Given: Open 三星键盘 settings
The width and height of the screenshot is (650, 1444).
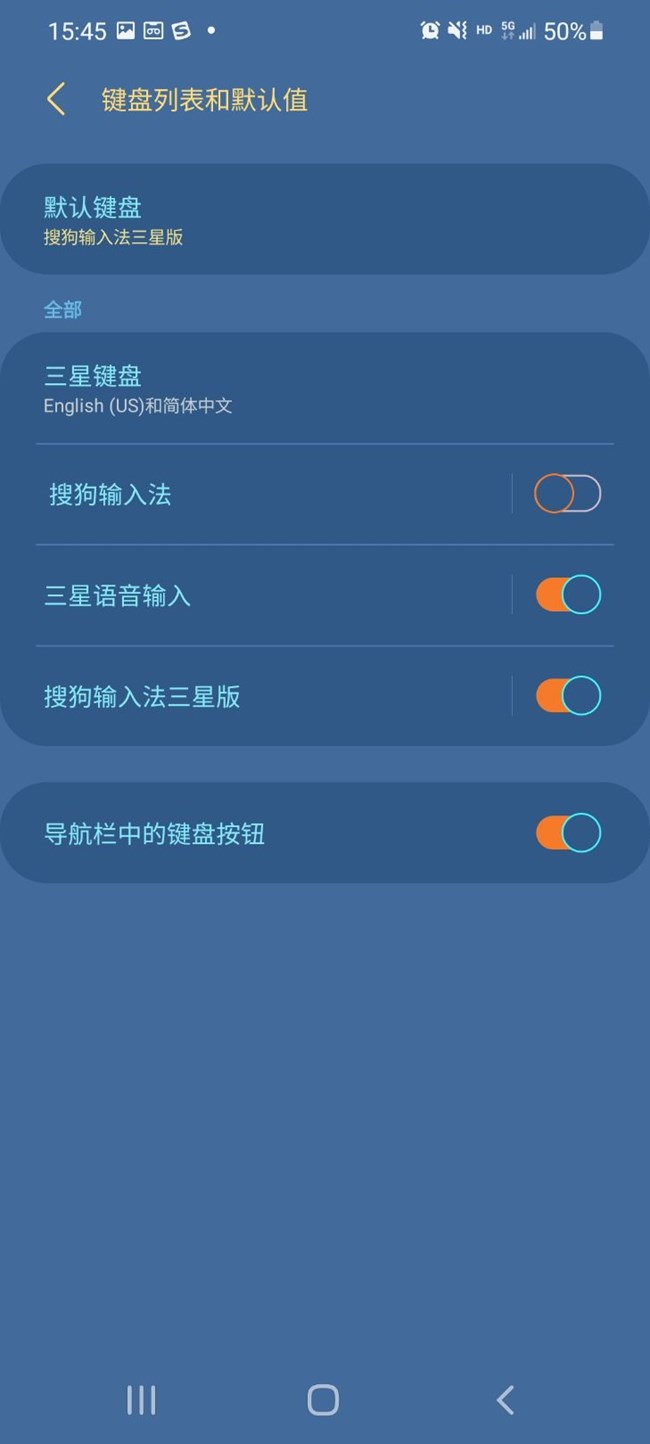Looking at the screenshot, I should tap(325, 388).
